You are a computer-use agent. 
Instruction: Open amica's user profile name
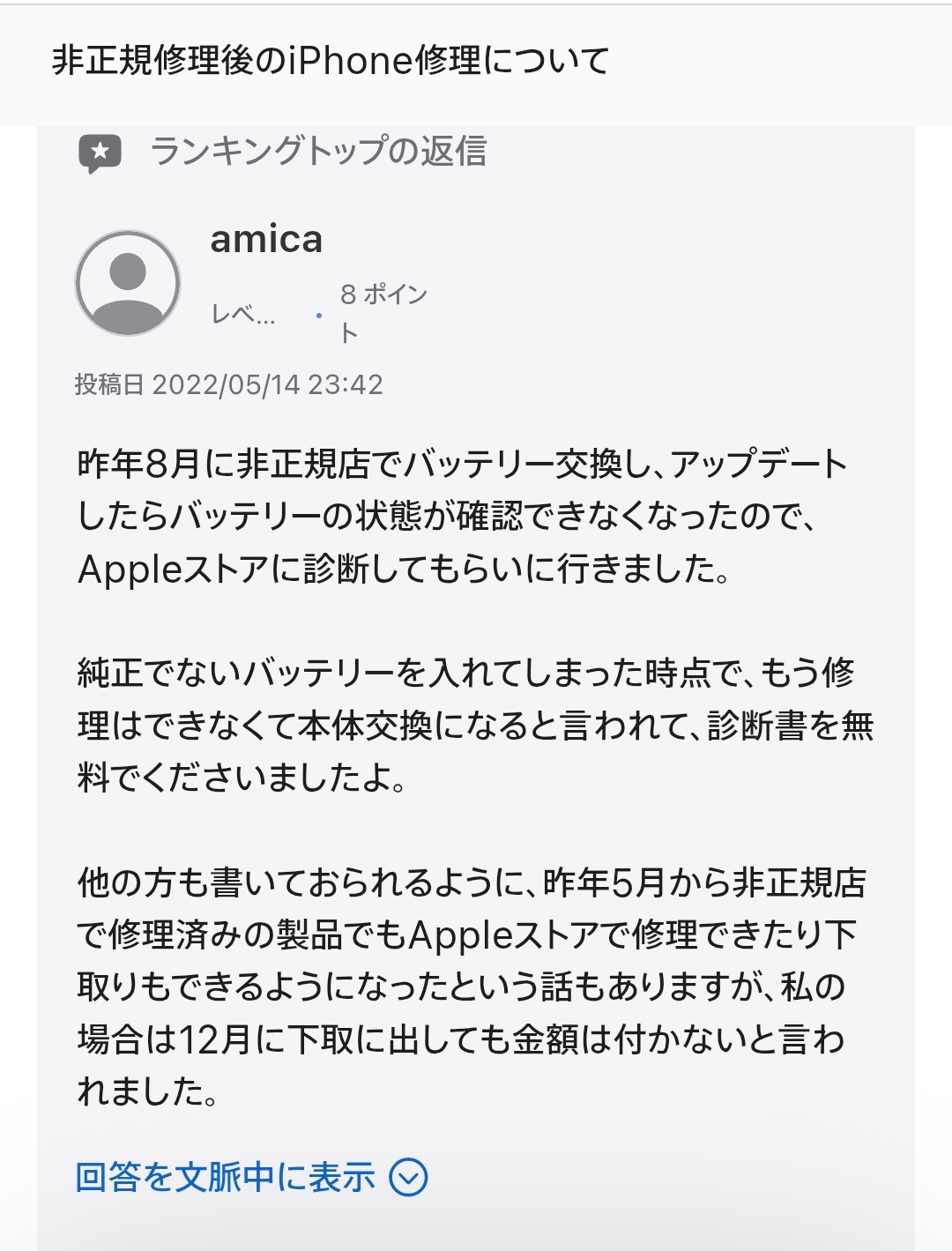[266, 240]
